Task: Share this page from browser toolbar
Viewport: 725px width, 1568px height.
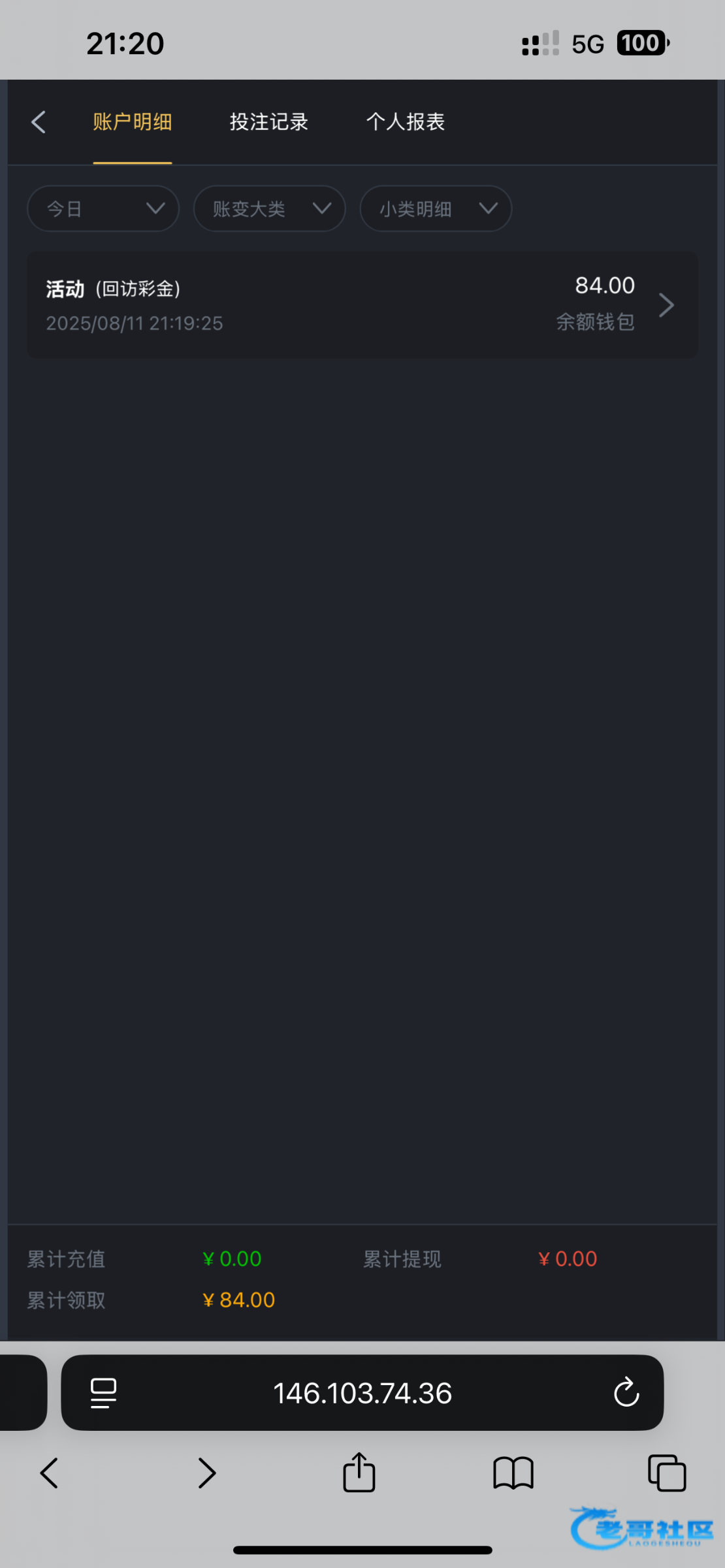Action: pos(359,1473)
